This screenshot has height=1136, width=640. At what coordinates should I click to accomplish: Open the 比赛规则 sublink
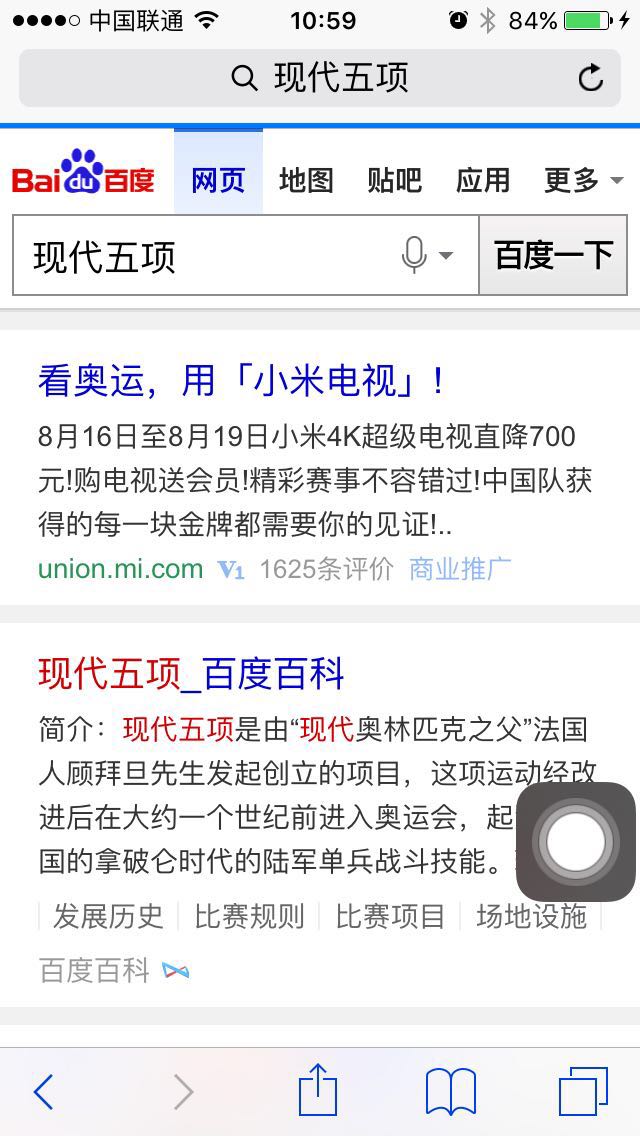coord(249,916)
